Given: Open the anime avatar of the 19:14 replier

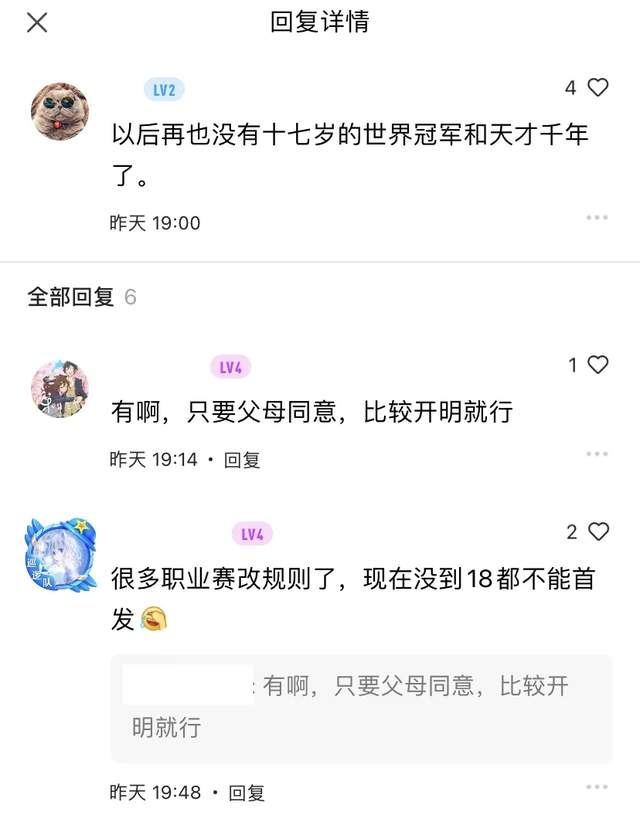Looking at the screenshot, I should (x=60, y=390).
